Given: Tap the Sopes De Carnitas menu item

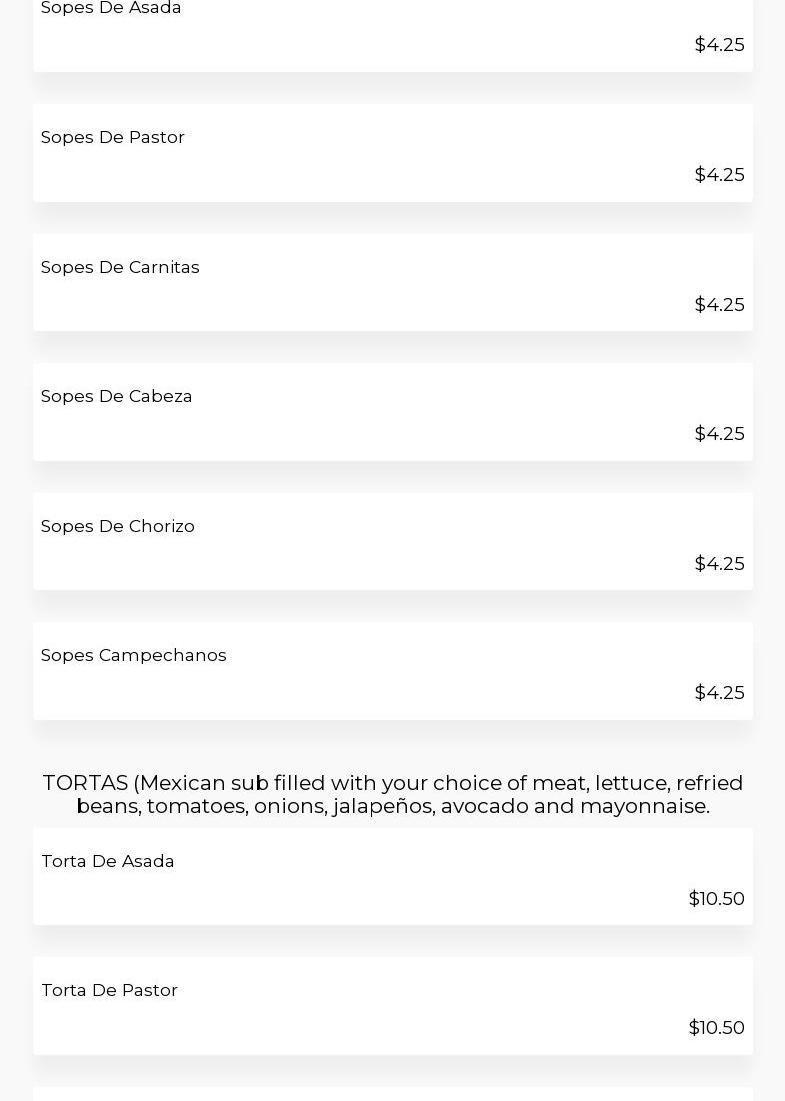Looking at the screenshot, I should point(392,283).
